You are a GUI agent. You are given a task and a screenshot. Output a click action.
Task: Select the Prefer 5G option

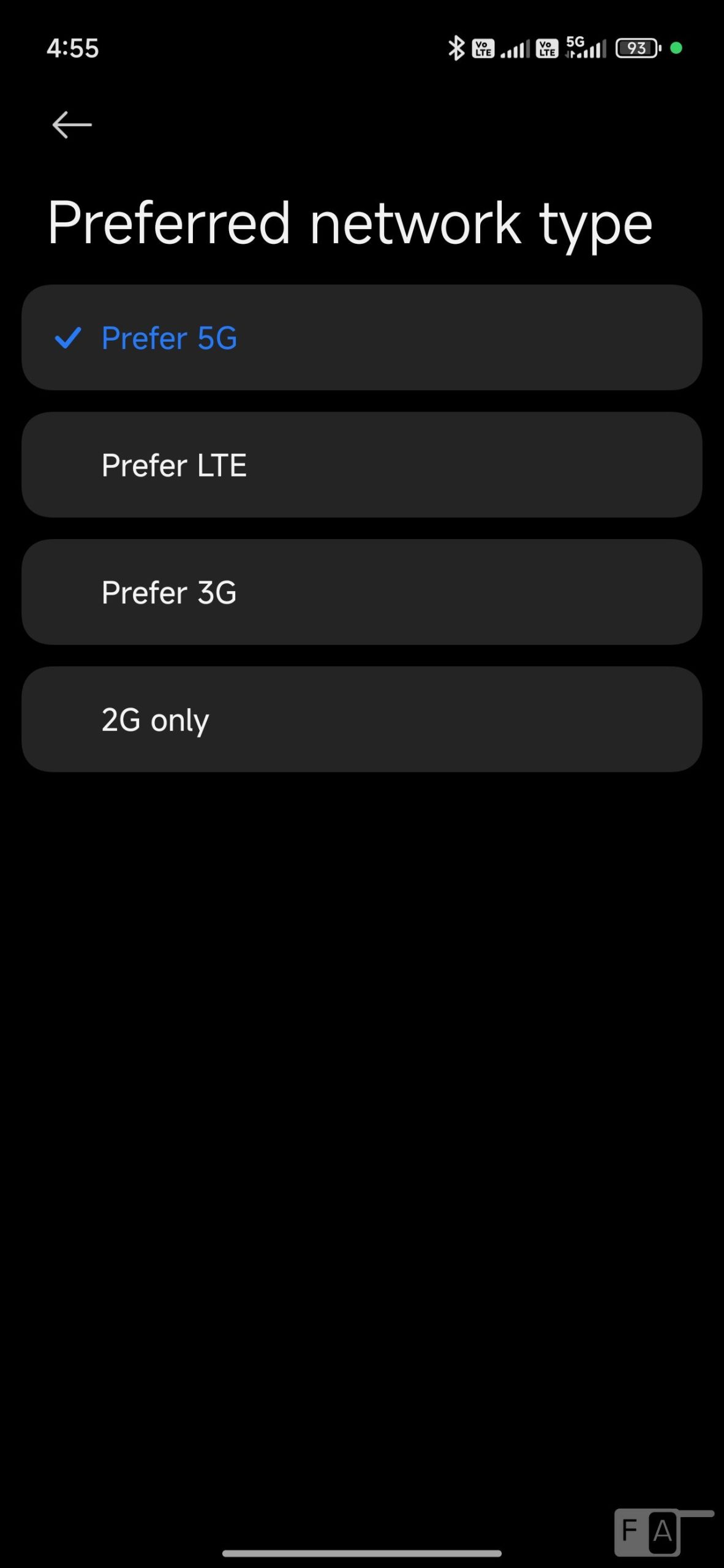click(361, 337)
